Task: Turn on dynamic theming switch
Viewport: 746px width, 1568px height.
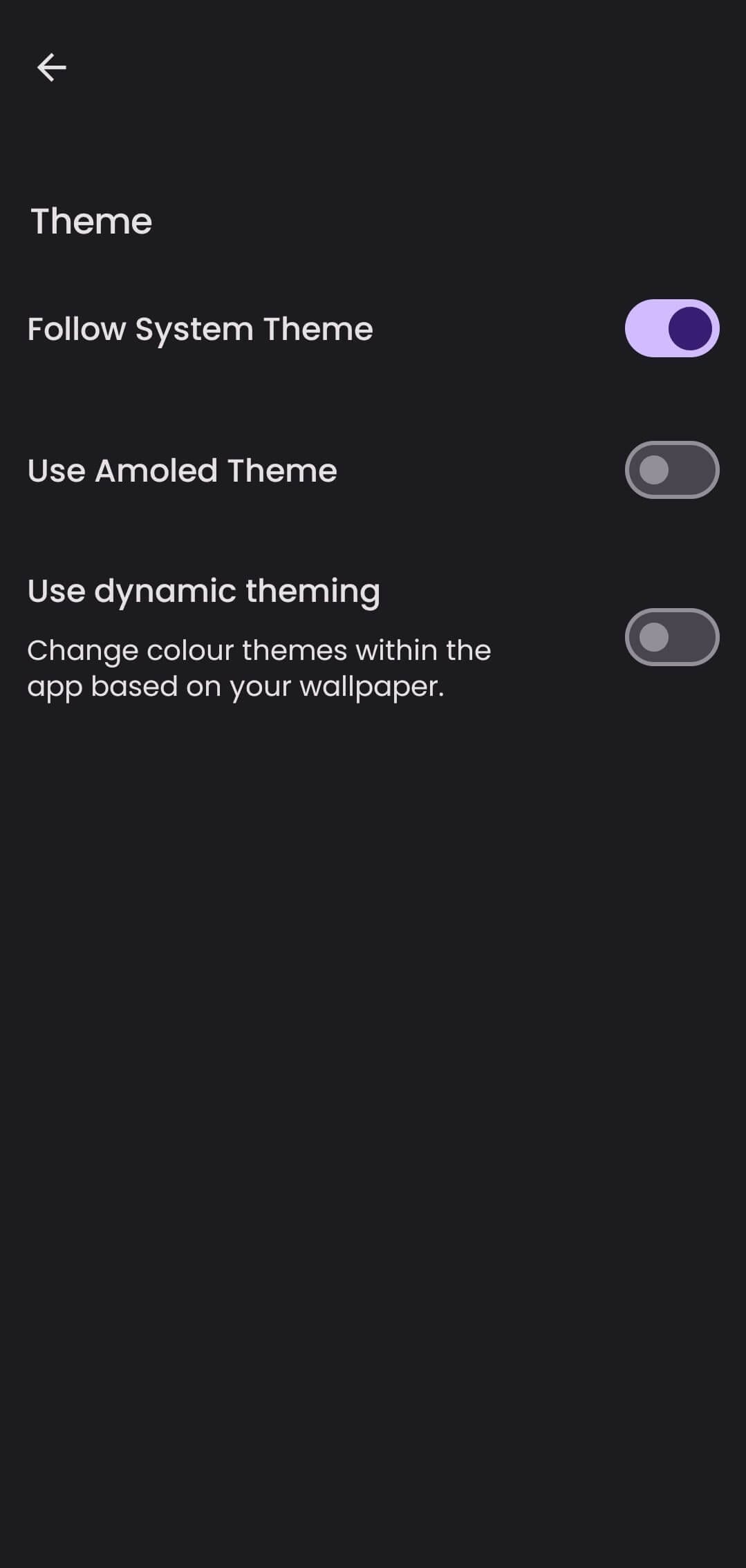Action: pos(671,637)
